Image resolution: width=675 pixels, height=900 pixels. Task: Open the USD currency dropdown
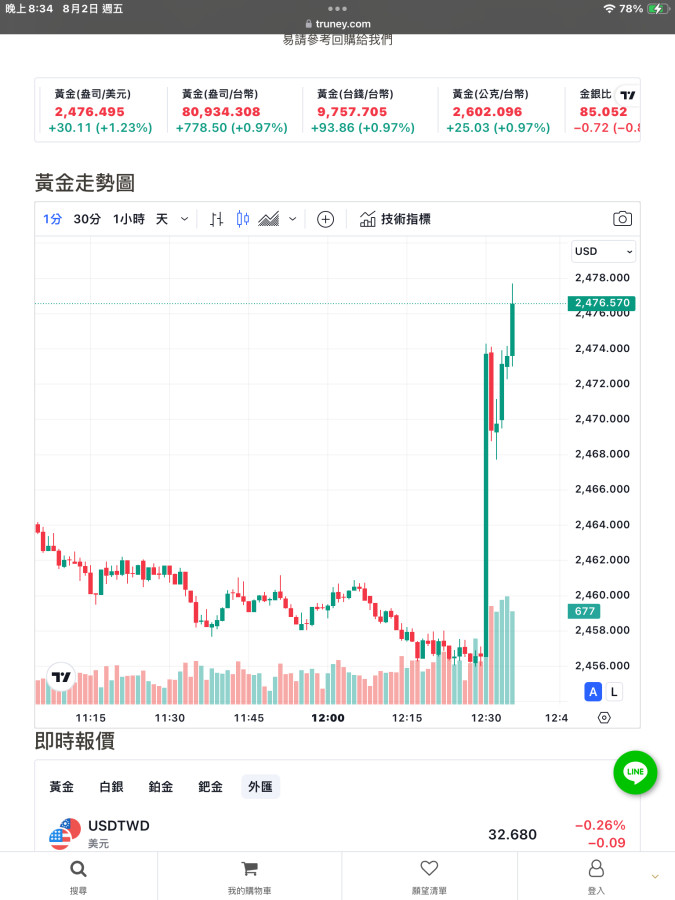(x=603, y=251)
